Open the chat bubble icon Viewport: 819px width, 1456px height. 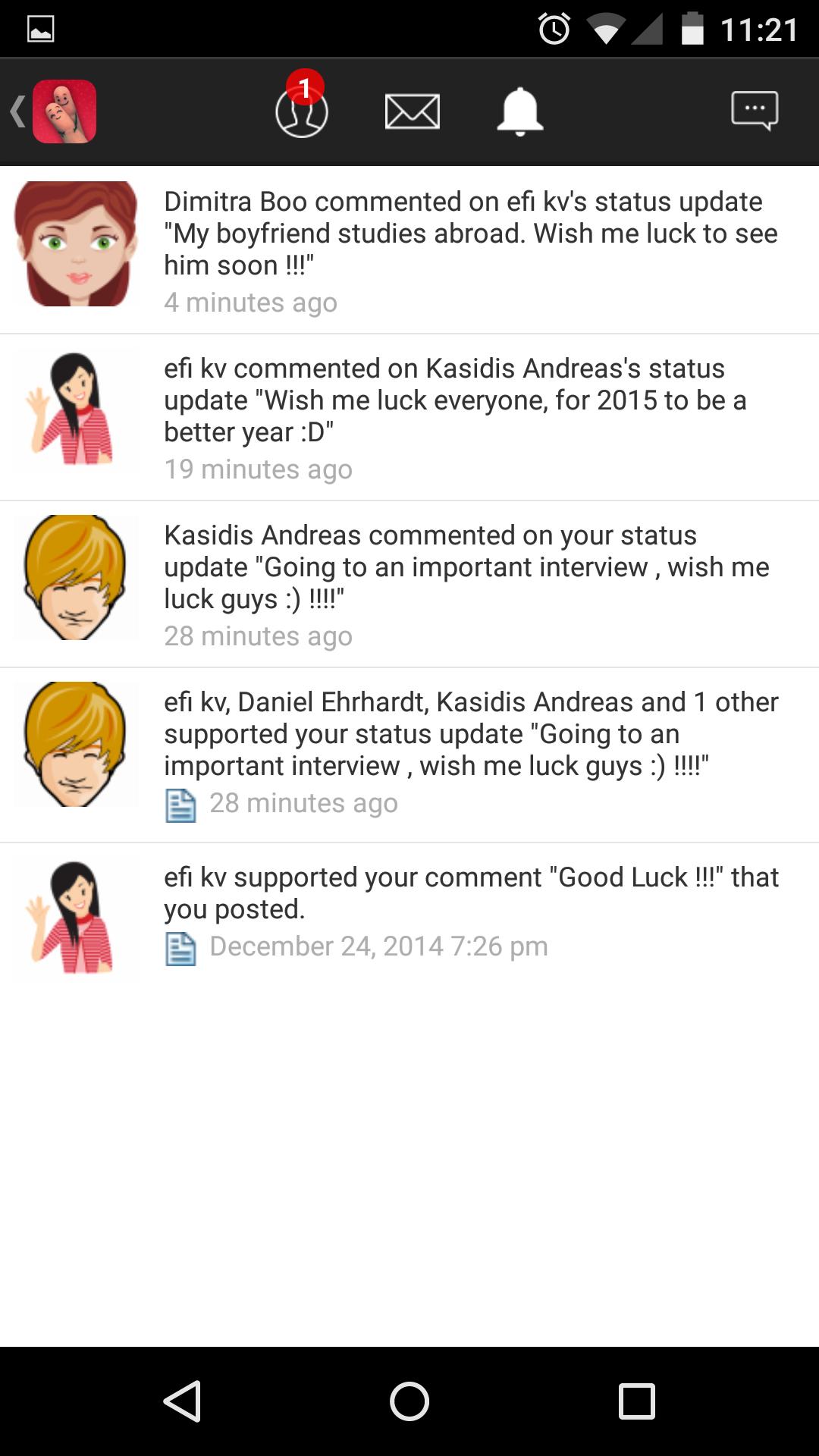click(754, 111)
